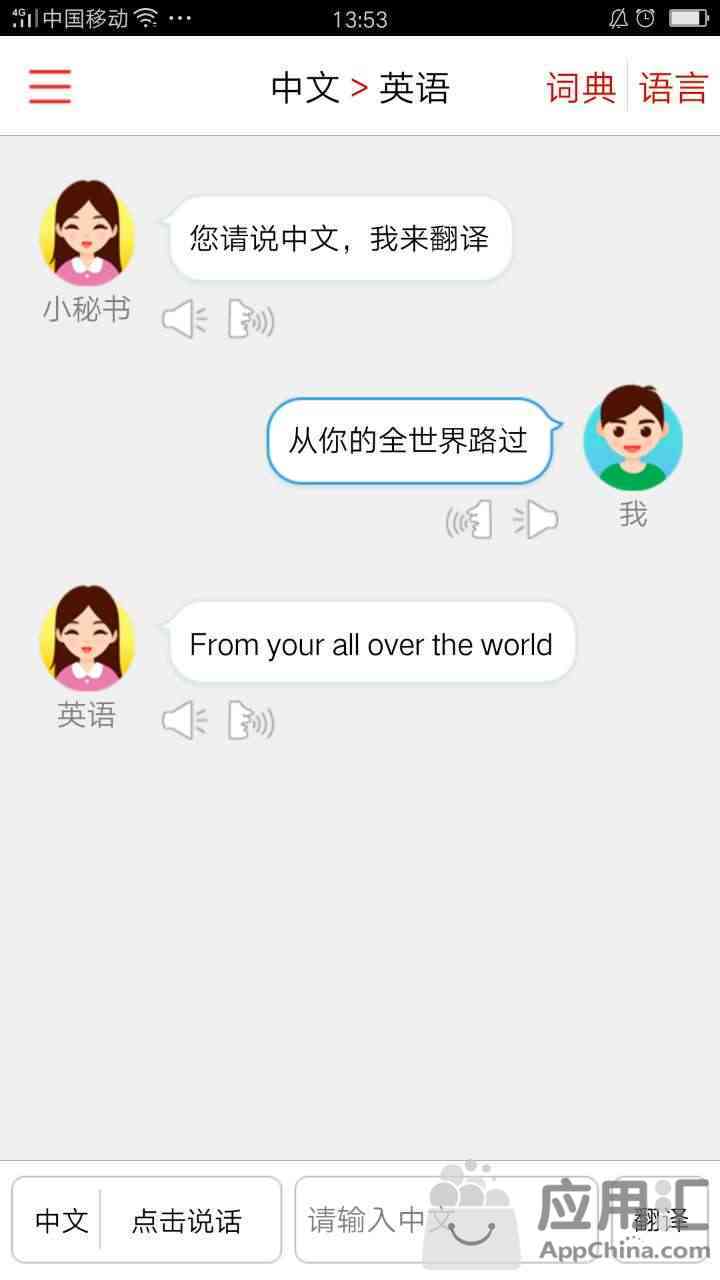Tap the 中文 language button at the bottom

[x=61, y=1220]
